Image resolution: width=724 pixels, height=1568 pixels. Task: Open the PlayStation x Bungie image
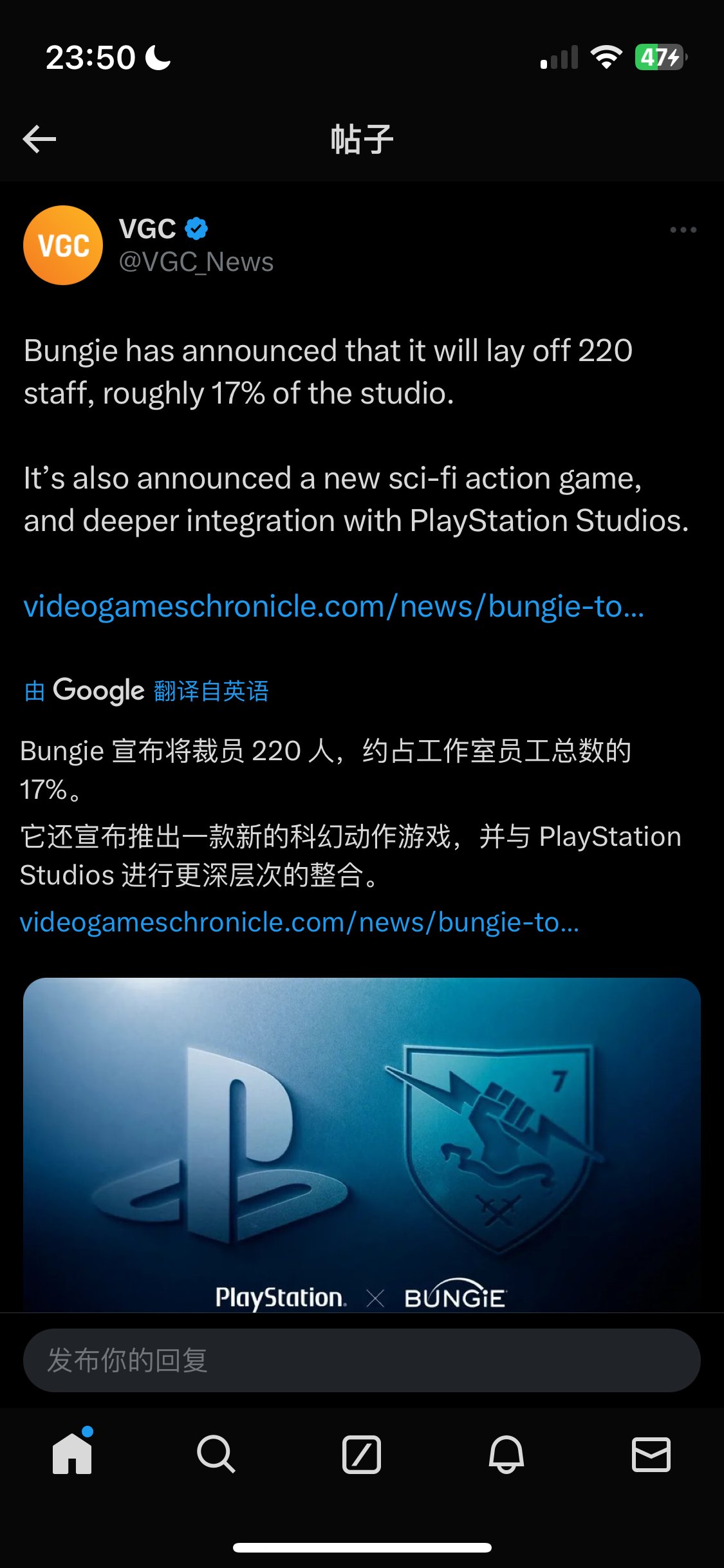[362, 1144]
